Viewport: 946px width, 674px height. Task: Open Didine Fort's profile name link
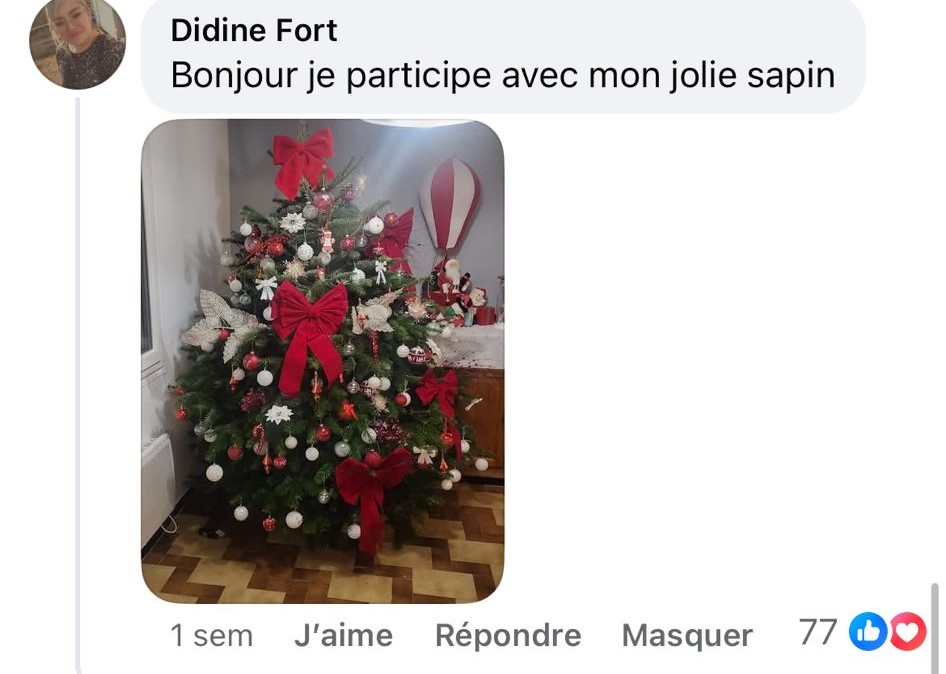(254, 30)
